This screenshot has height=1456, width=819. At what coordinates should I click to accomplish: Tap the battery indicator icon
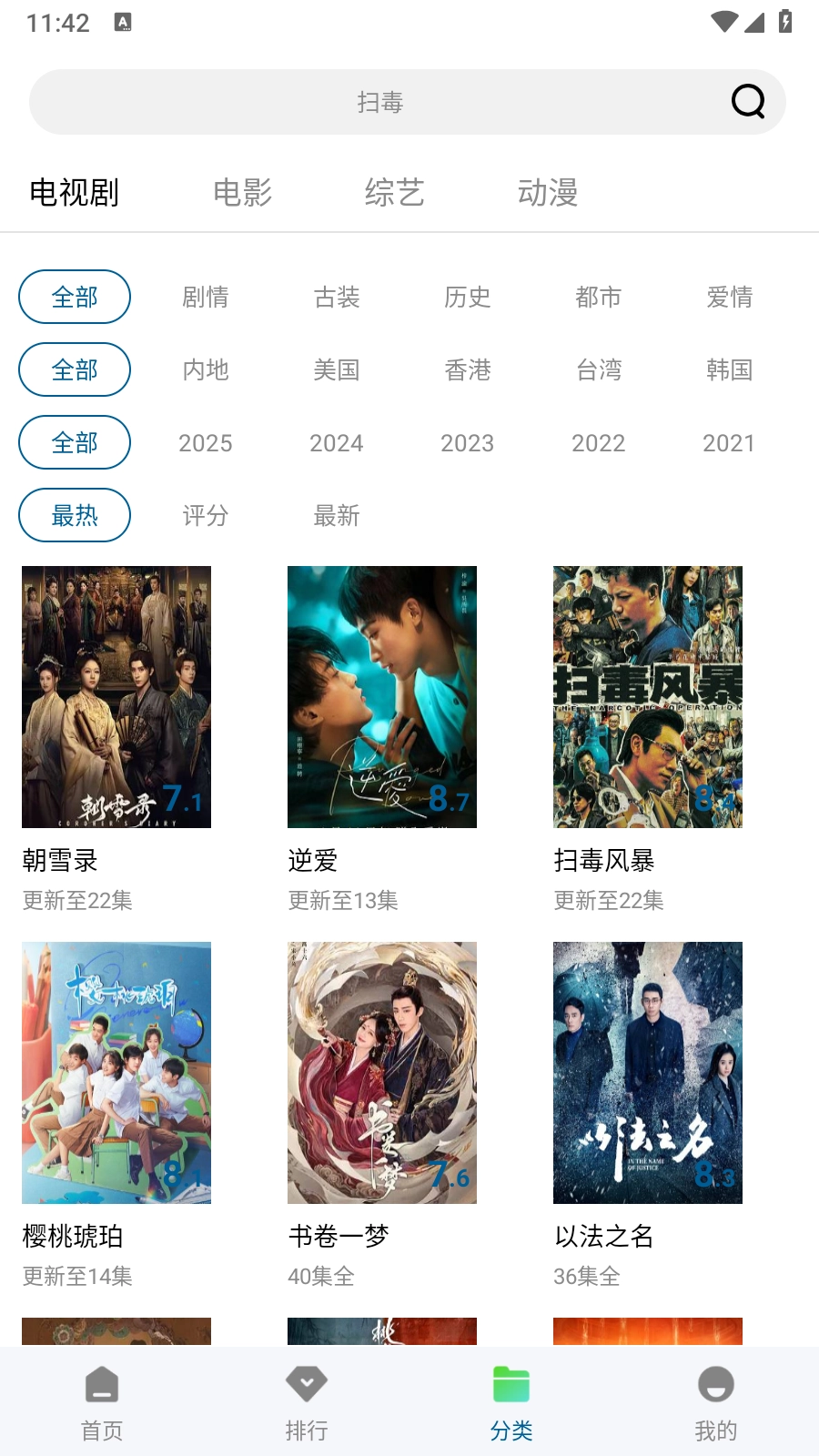pyautogui.click(x=786, y=23)
